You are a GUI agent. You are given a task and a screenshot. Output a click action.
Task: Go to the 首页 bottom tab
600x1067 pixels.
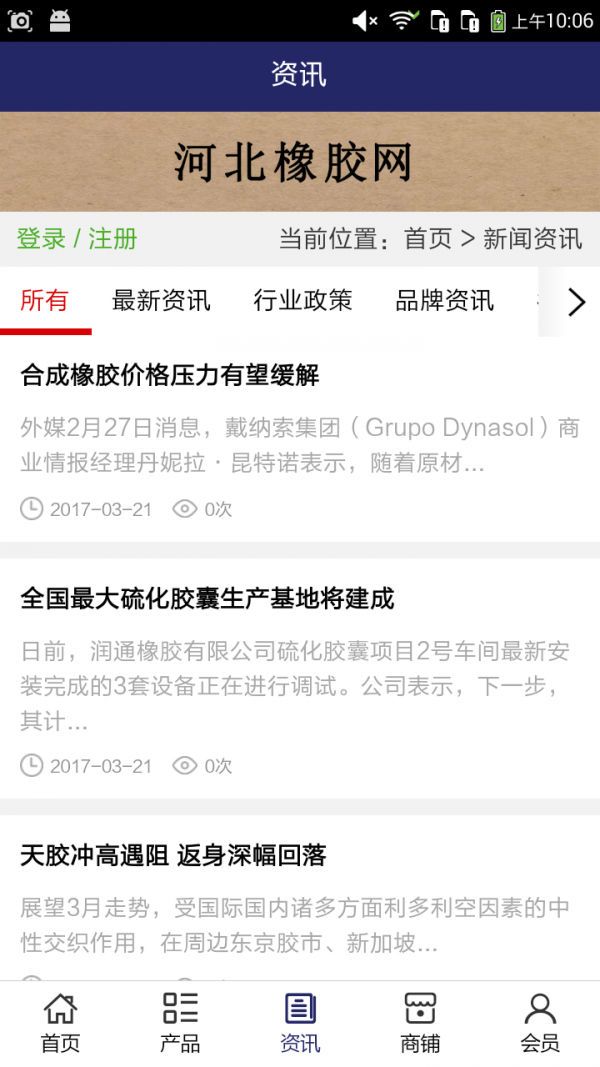(60, 1023)
